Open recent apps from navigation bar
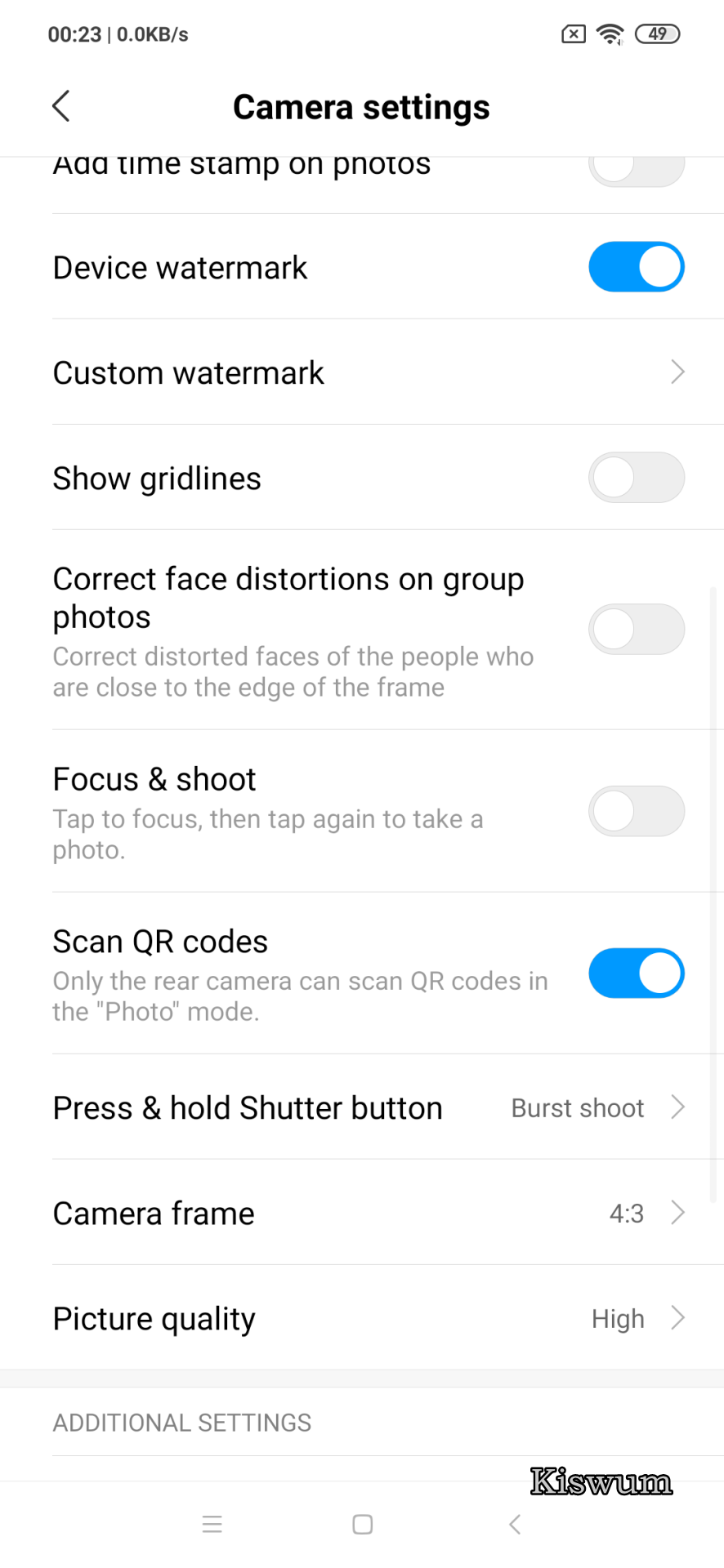This screenshot has height=1568, width=724. 212,1524
